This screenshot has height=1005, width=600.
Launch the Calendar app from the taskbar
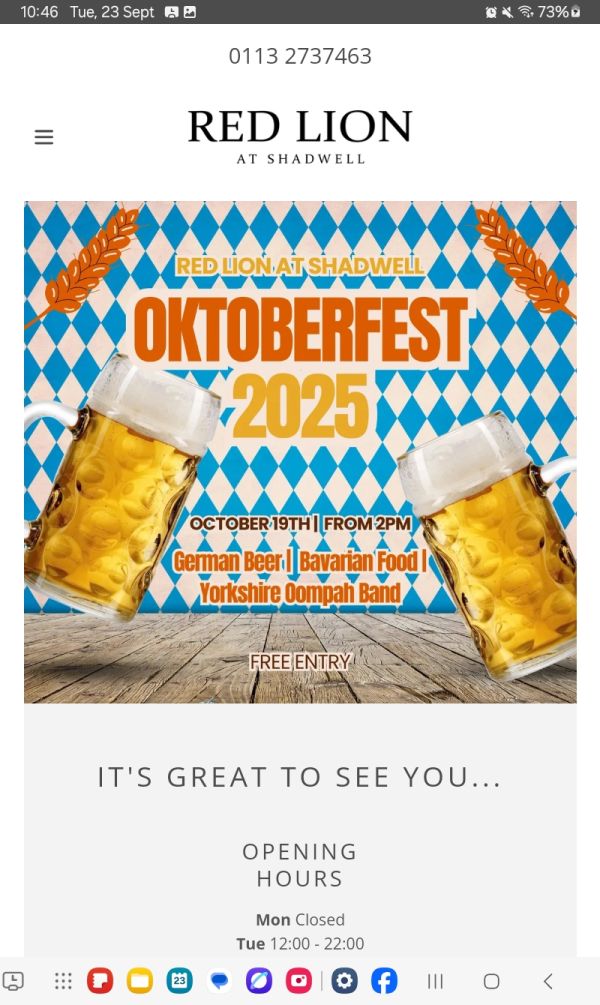(179, 981)
